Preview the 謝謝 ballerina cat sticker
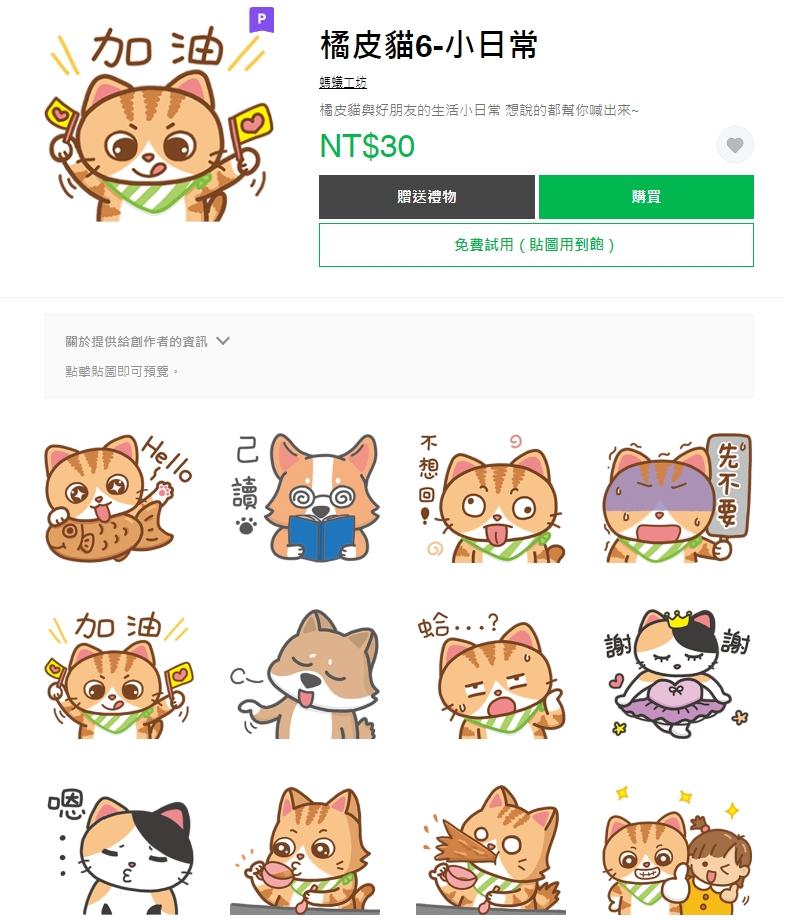 point(676,675)
